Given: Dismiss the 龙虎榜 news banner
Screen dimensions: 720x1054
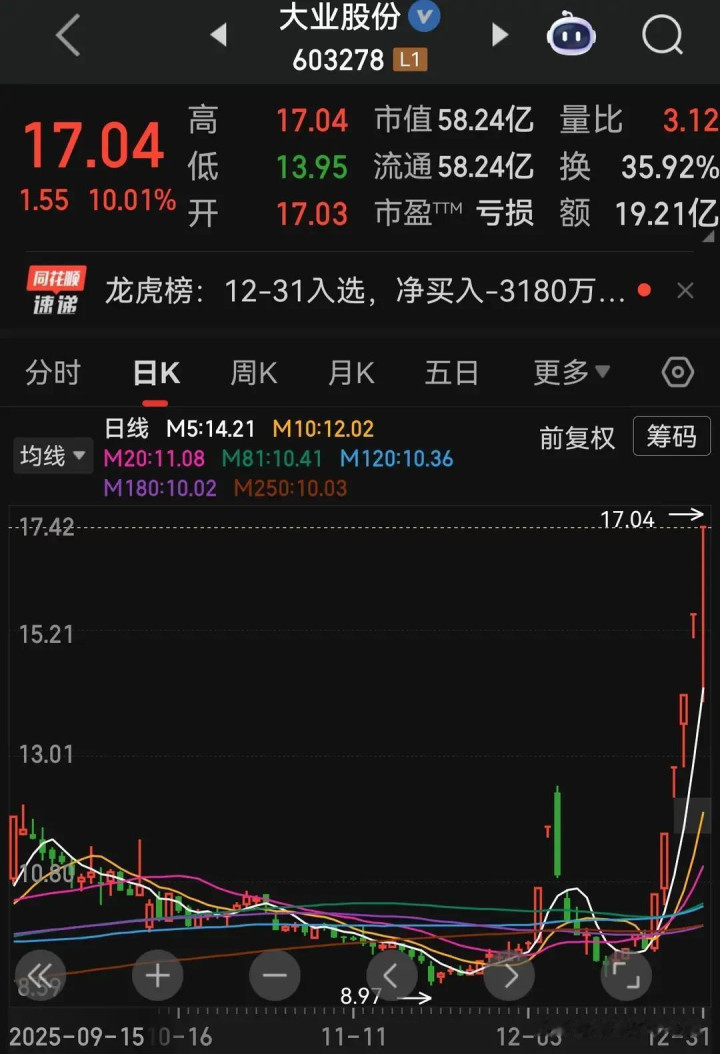Looking at the screenshot, I should coord(685,291).
